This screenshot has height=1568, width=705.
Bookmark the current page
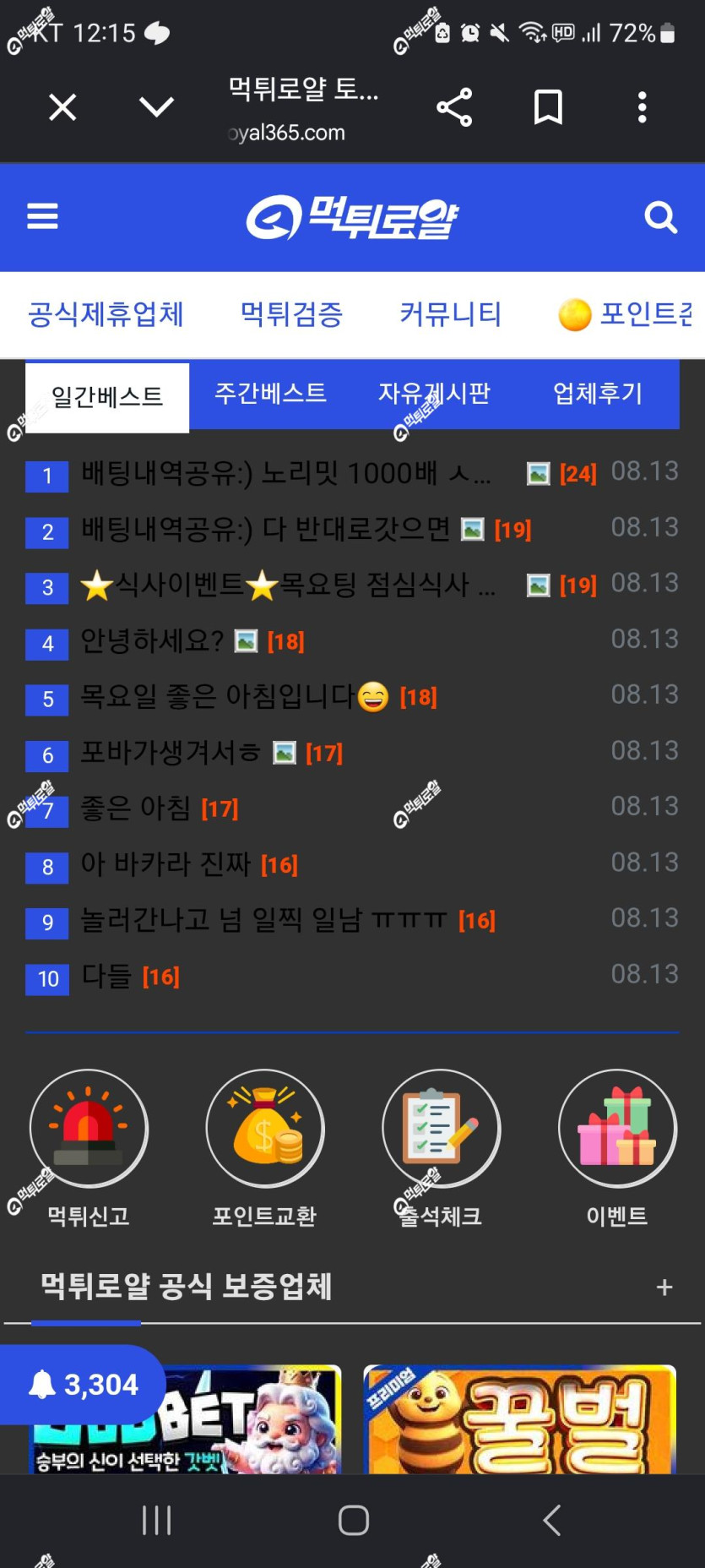click(548, 107)
